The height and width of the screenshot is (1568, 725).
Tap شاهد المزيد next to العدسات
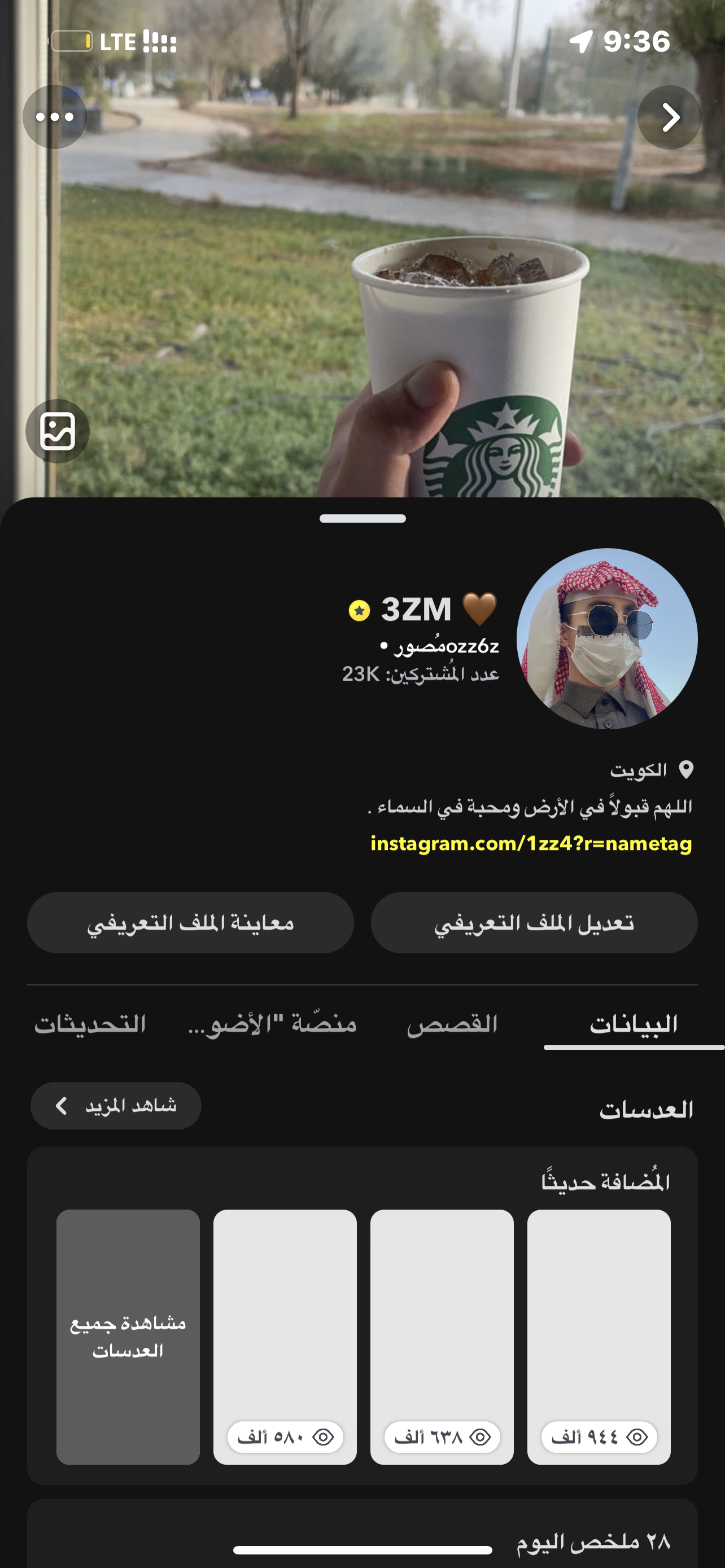coord(116,1105)
